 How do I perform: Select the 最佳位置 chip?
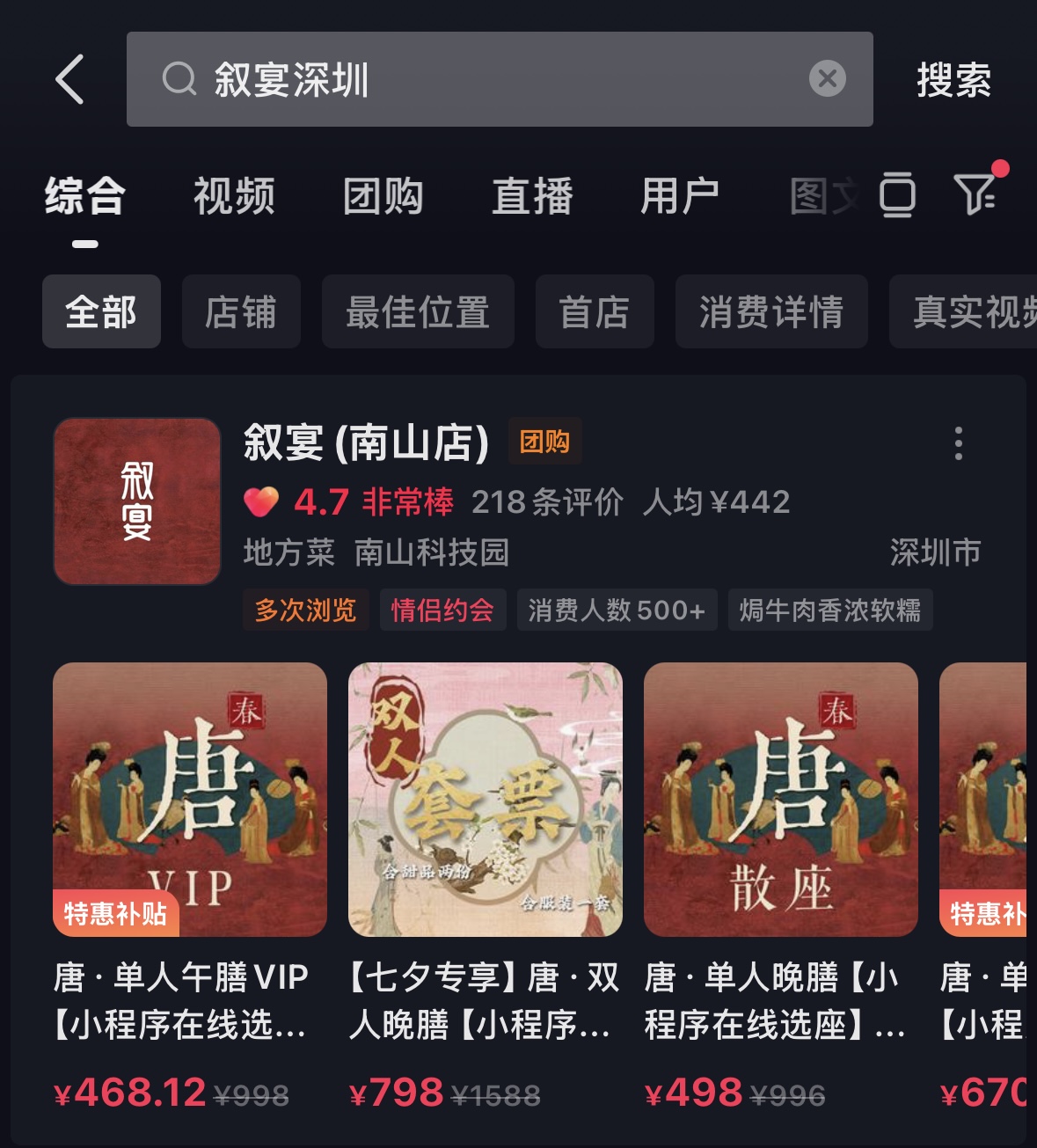click(x=418, y=311)
